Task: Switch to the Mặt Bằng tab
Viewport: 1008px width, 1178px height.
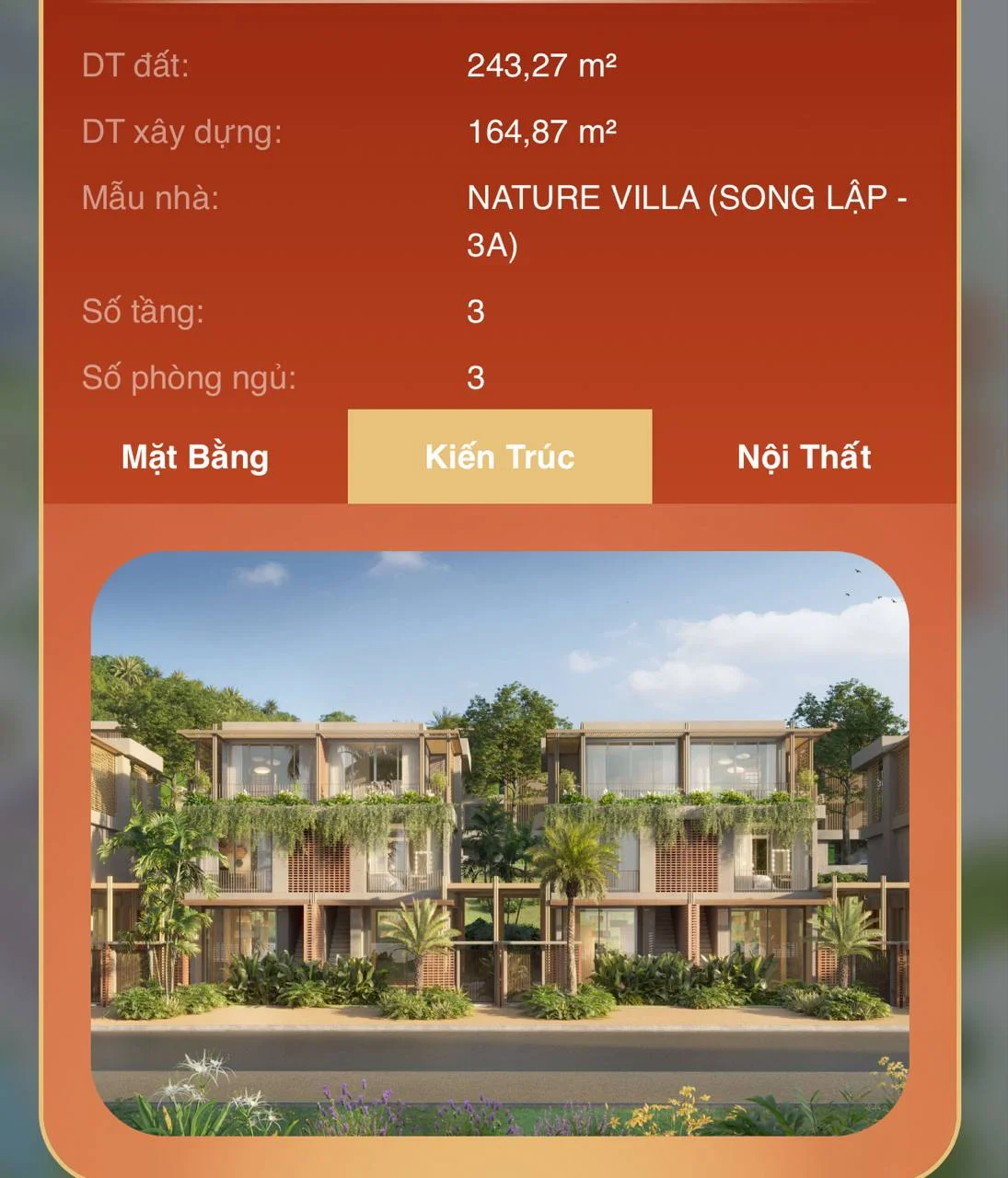Action: tap(195, 457)
